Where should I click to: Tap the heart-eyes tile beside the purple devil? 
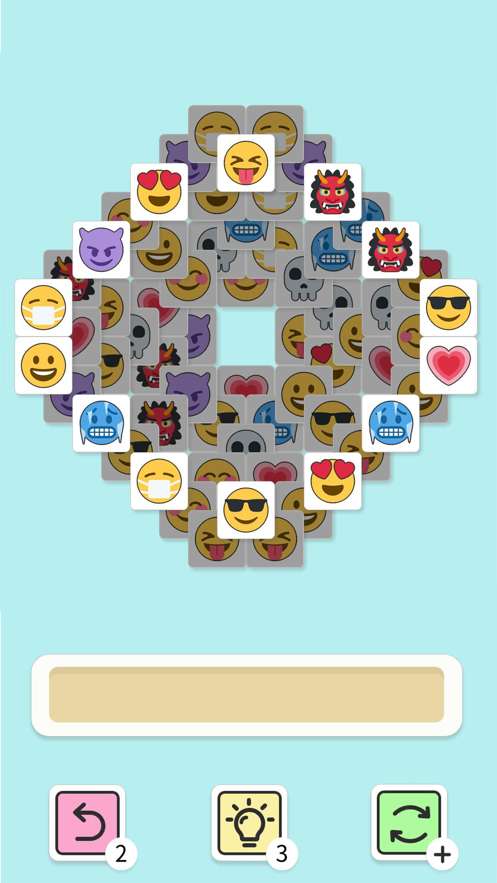click(x=159, y=192)
